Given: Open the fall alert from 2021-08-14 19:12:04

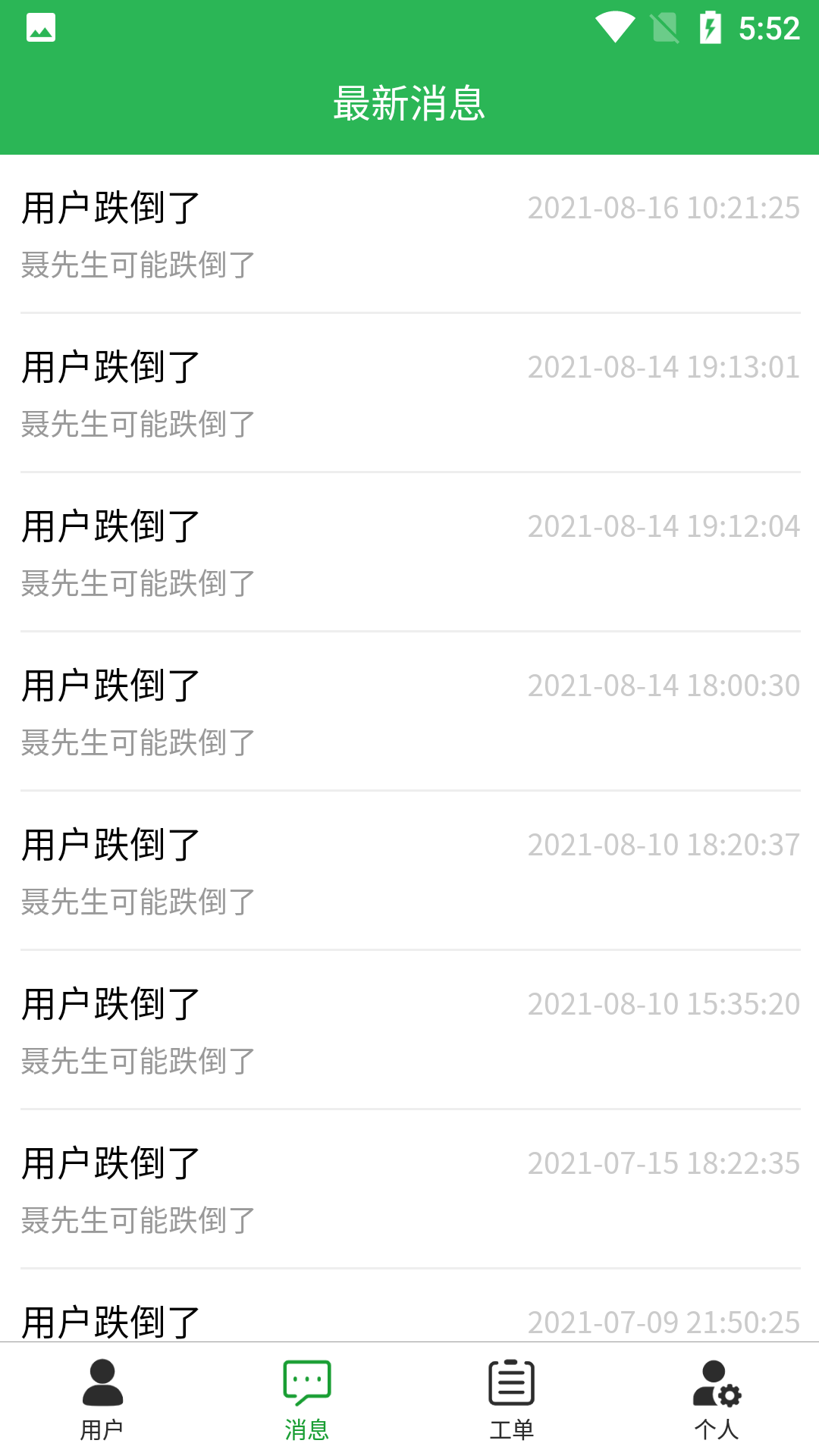Looking at the screenshot, I should click(409, 553).
